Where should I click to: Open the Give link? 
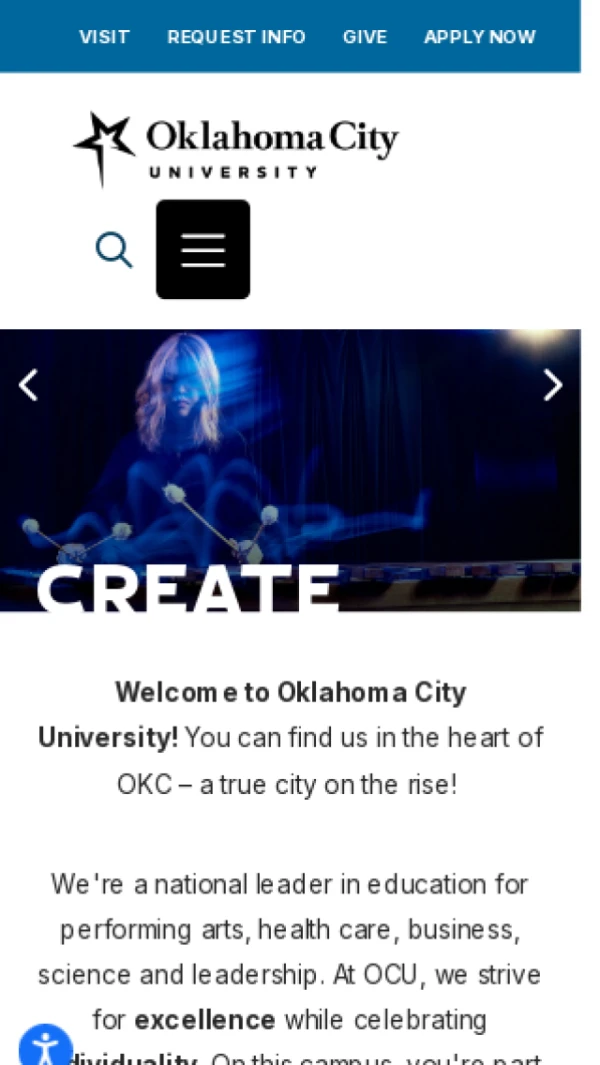tap(364, 37)
